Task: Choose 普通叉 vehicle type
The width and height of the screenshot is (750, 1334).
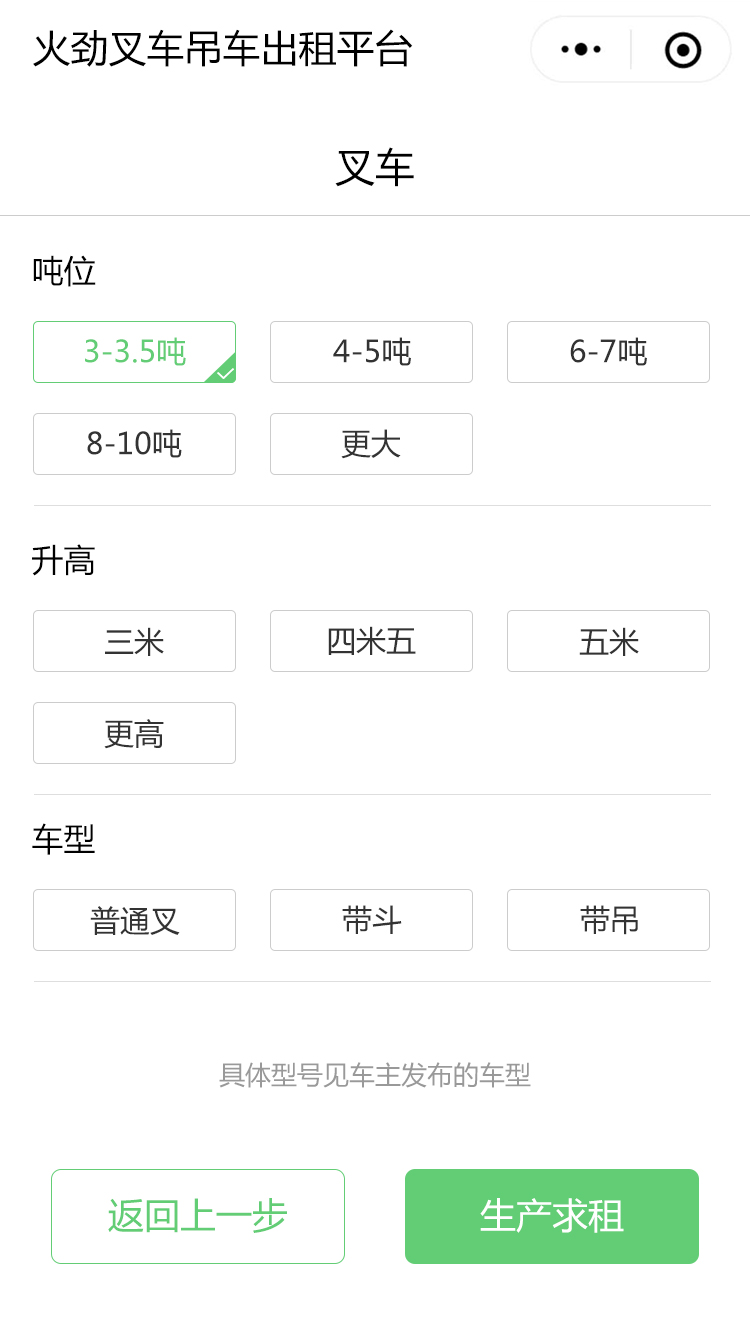Action: click(x=134, y=920)
